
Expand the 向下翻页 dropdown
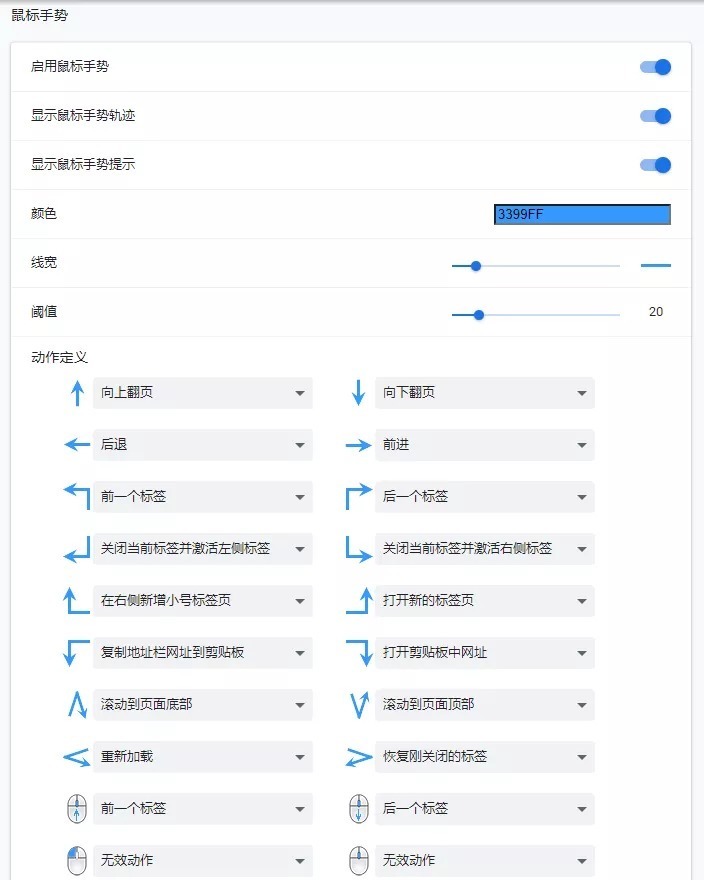pos(484,393)
